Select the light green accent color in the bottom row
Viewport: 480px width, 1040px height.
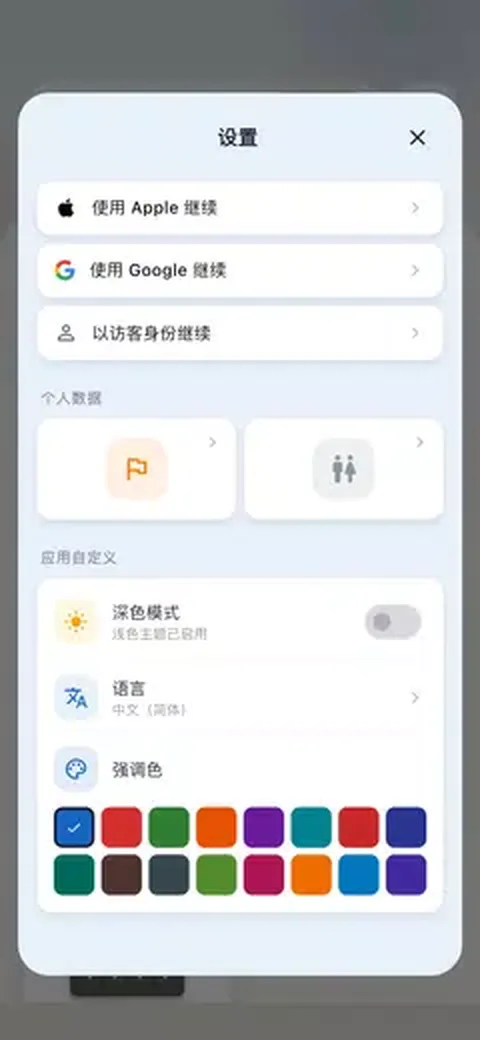216,875
